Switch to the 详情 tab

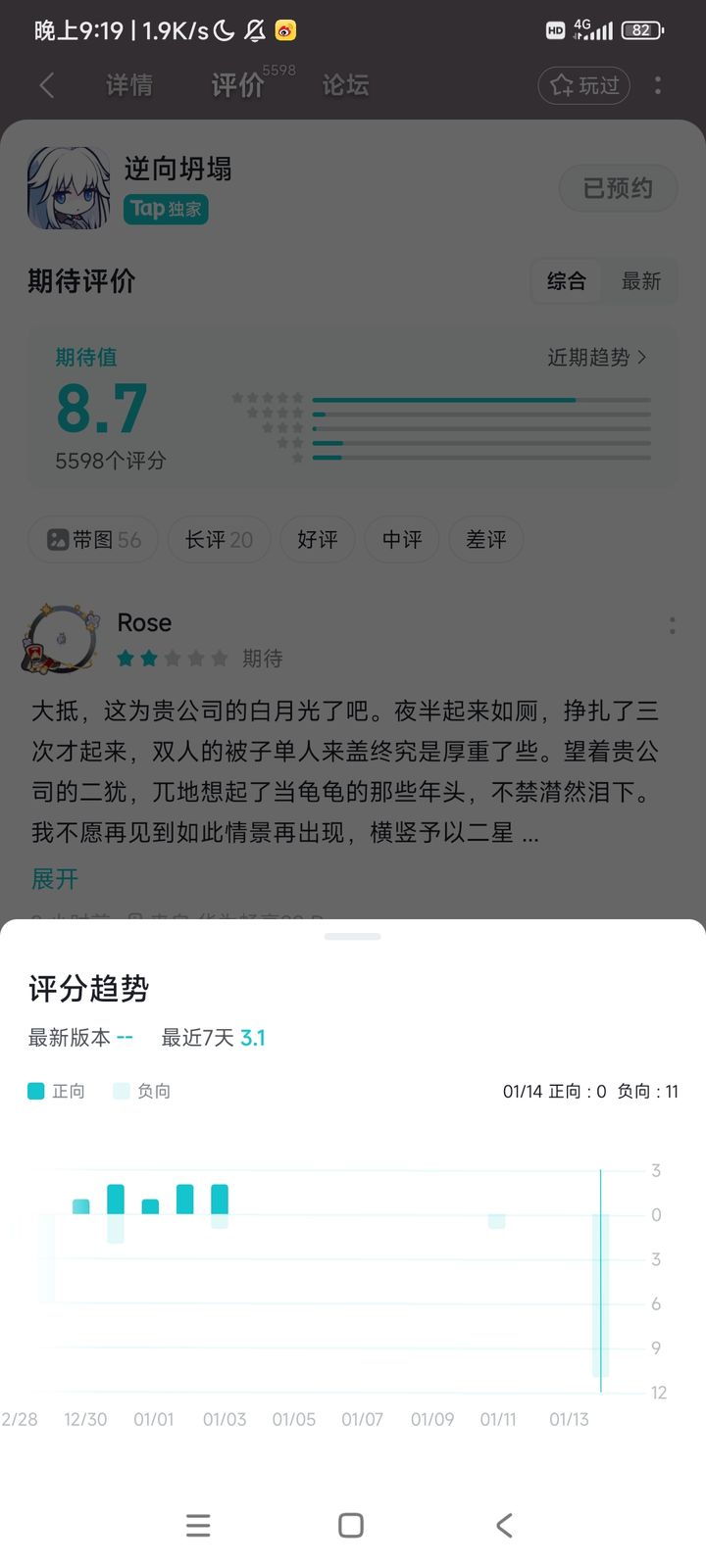tap(128, 85)
